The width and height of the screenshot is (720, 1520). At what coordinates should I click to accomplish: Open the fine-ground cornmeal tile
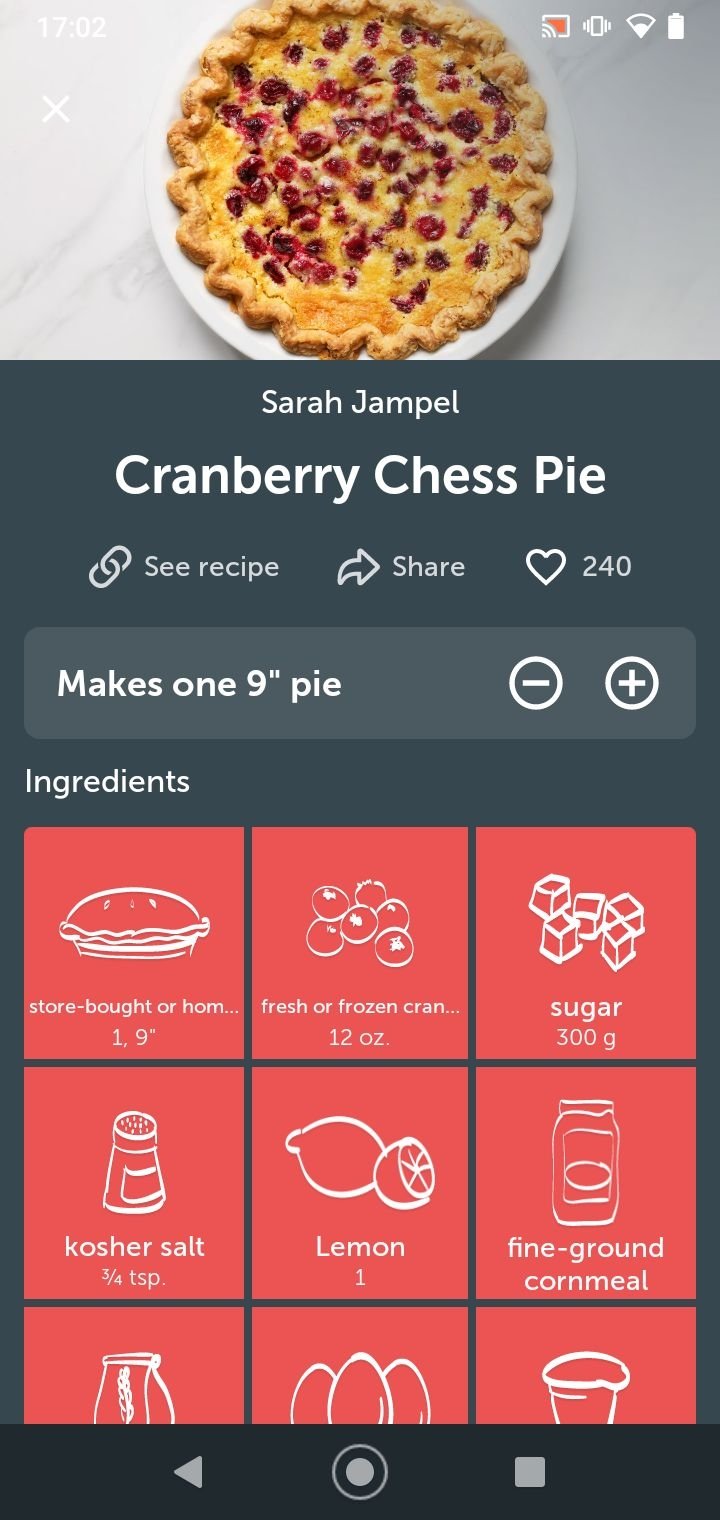tap(586, 1183)
